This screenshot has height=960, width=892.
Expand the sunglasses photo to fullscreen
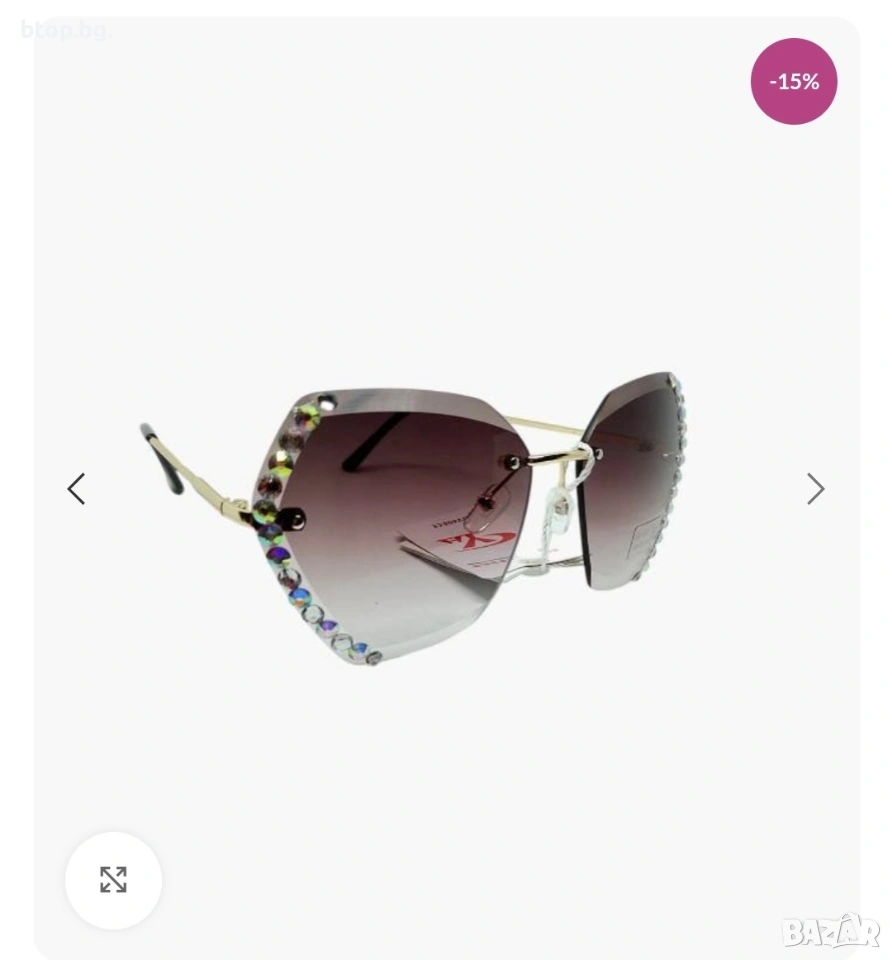pos(113,880)
